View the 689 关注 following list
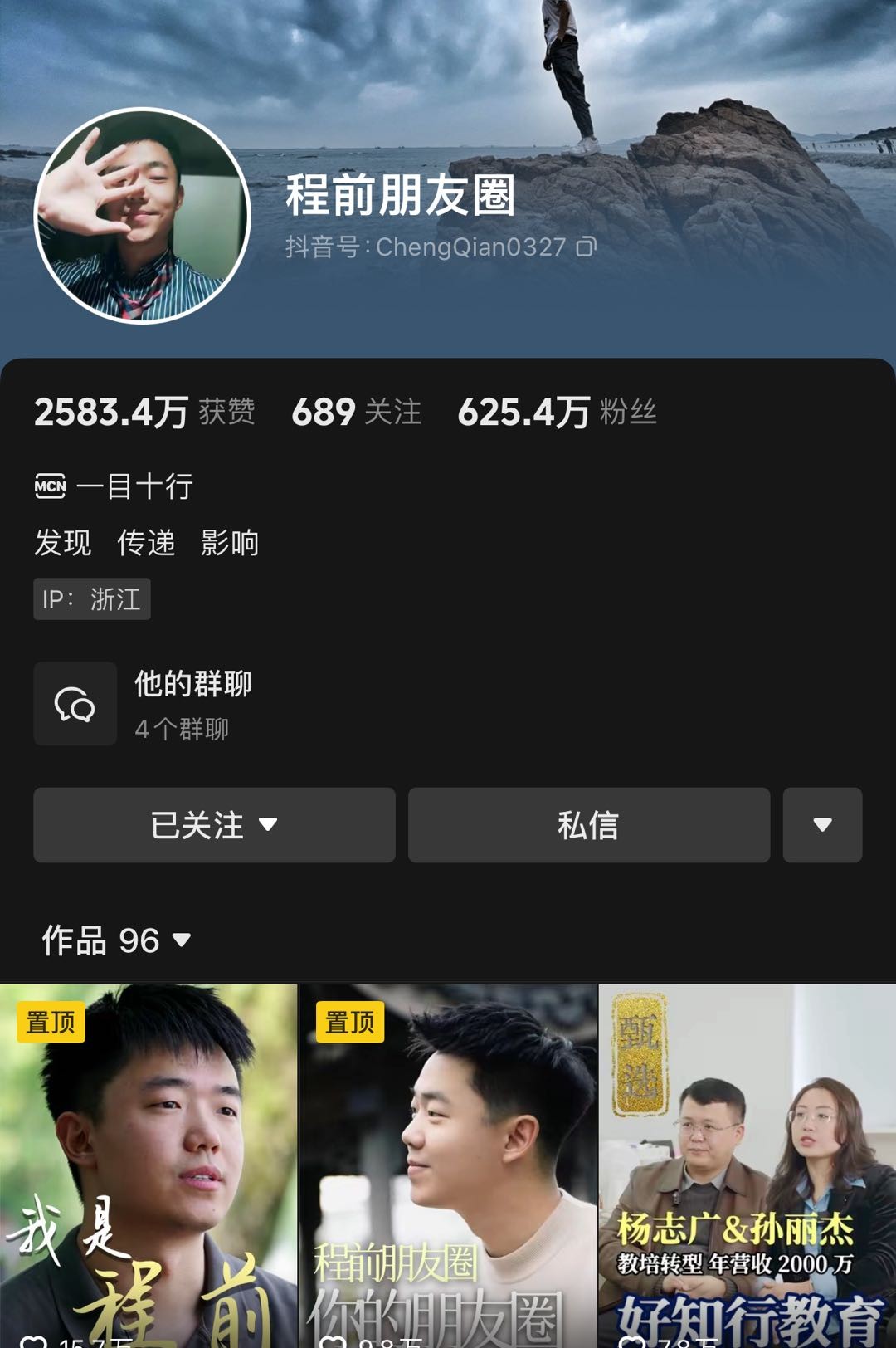Viewport: 896px width, 1348px height. point(357,412)
